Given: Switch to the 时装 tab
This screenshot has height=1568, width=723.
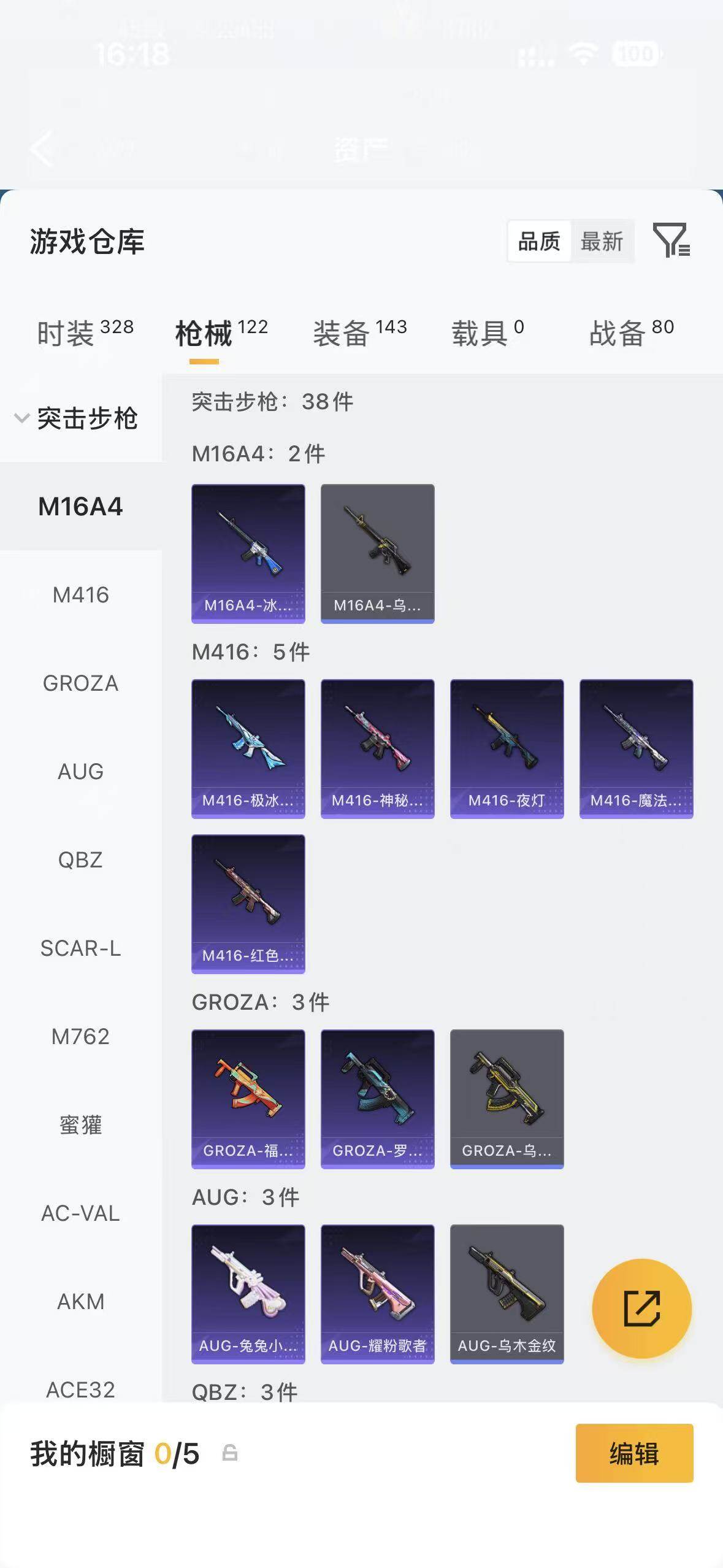Looking at the screenshot, I should tap(85, 333).
